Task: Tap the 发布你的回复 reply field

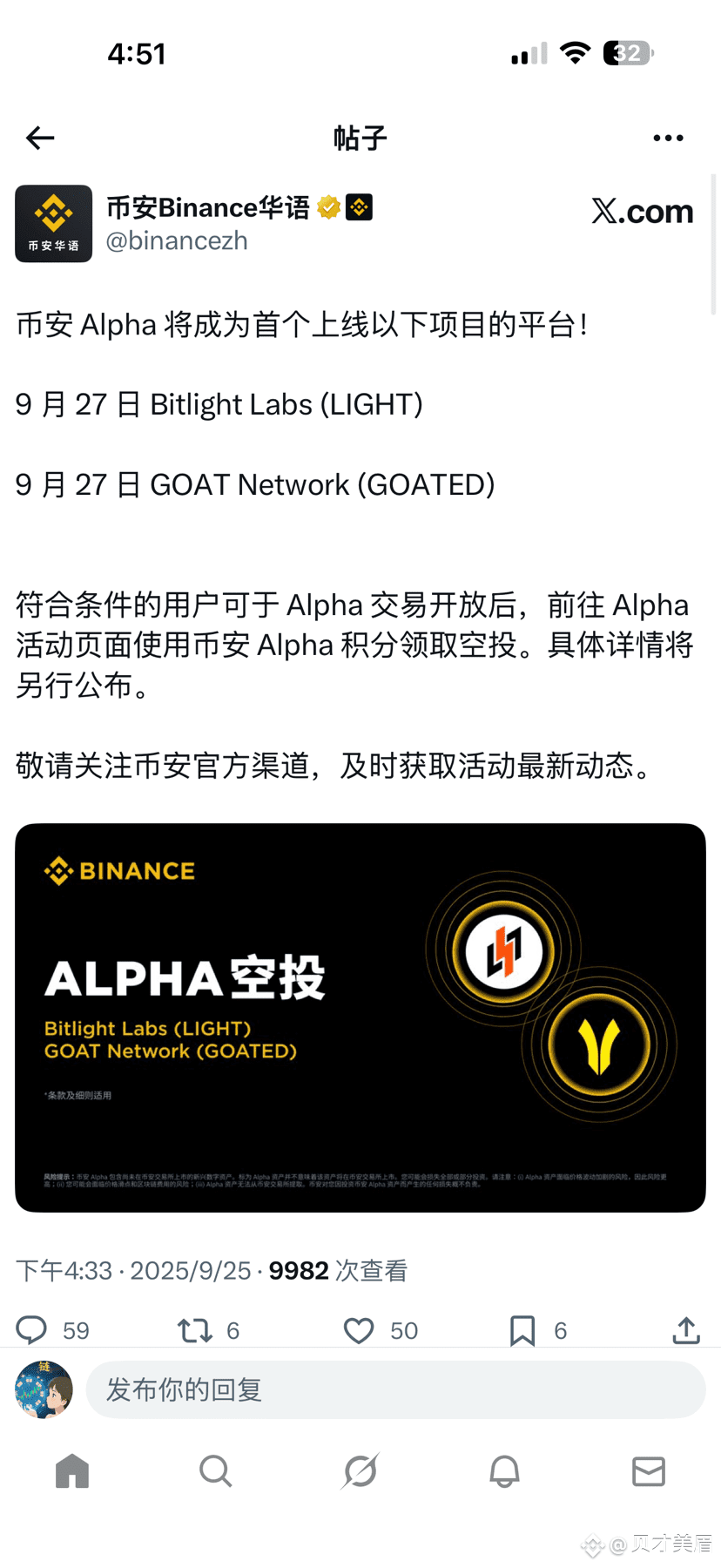Action: click(395, 1389)
